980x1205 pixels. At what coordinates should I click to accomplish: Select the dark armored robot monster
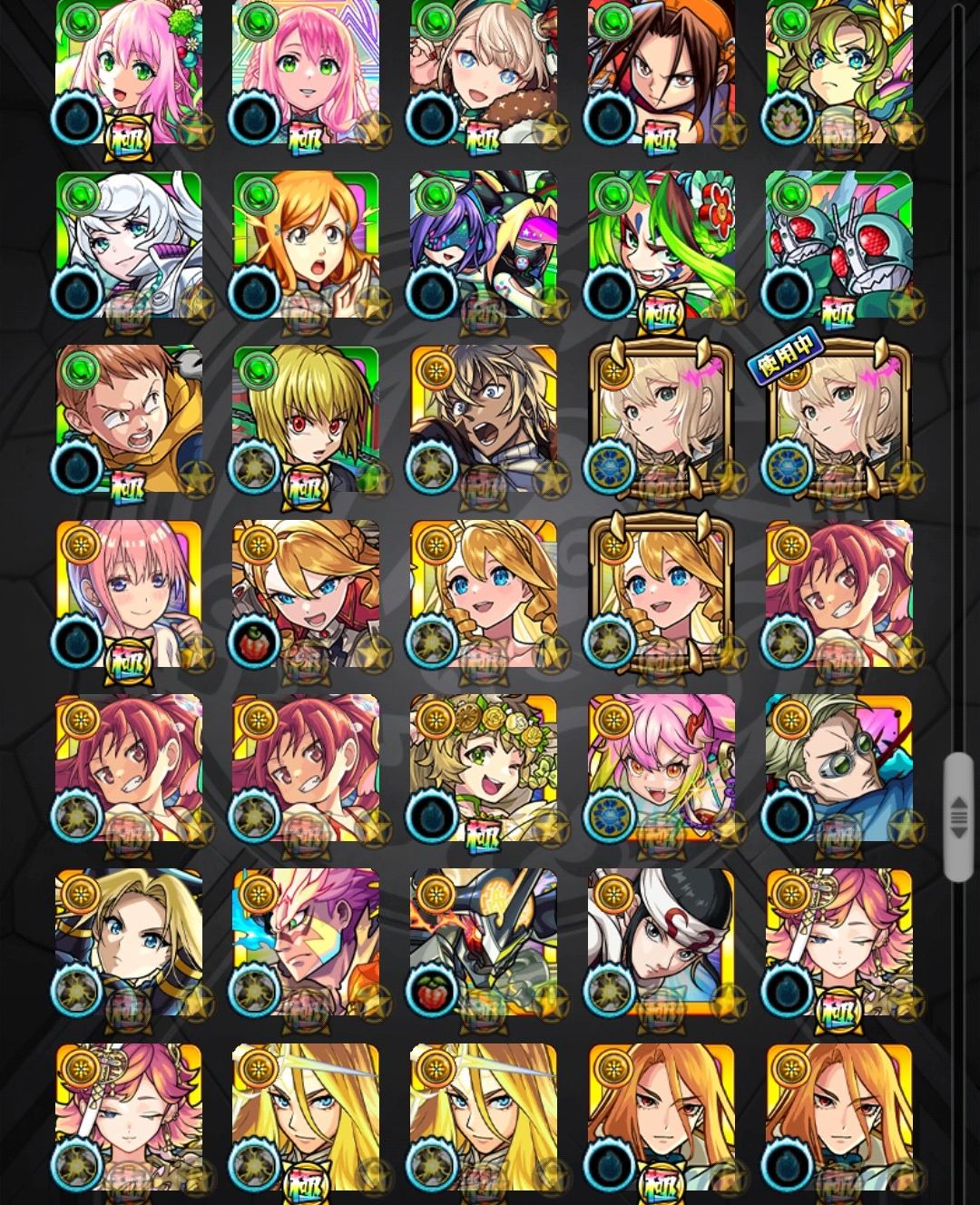(x=483, y=942)
